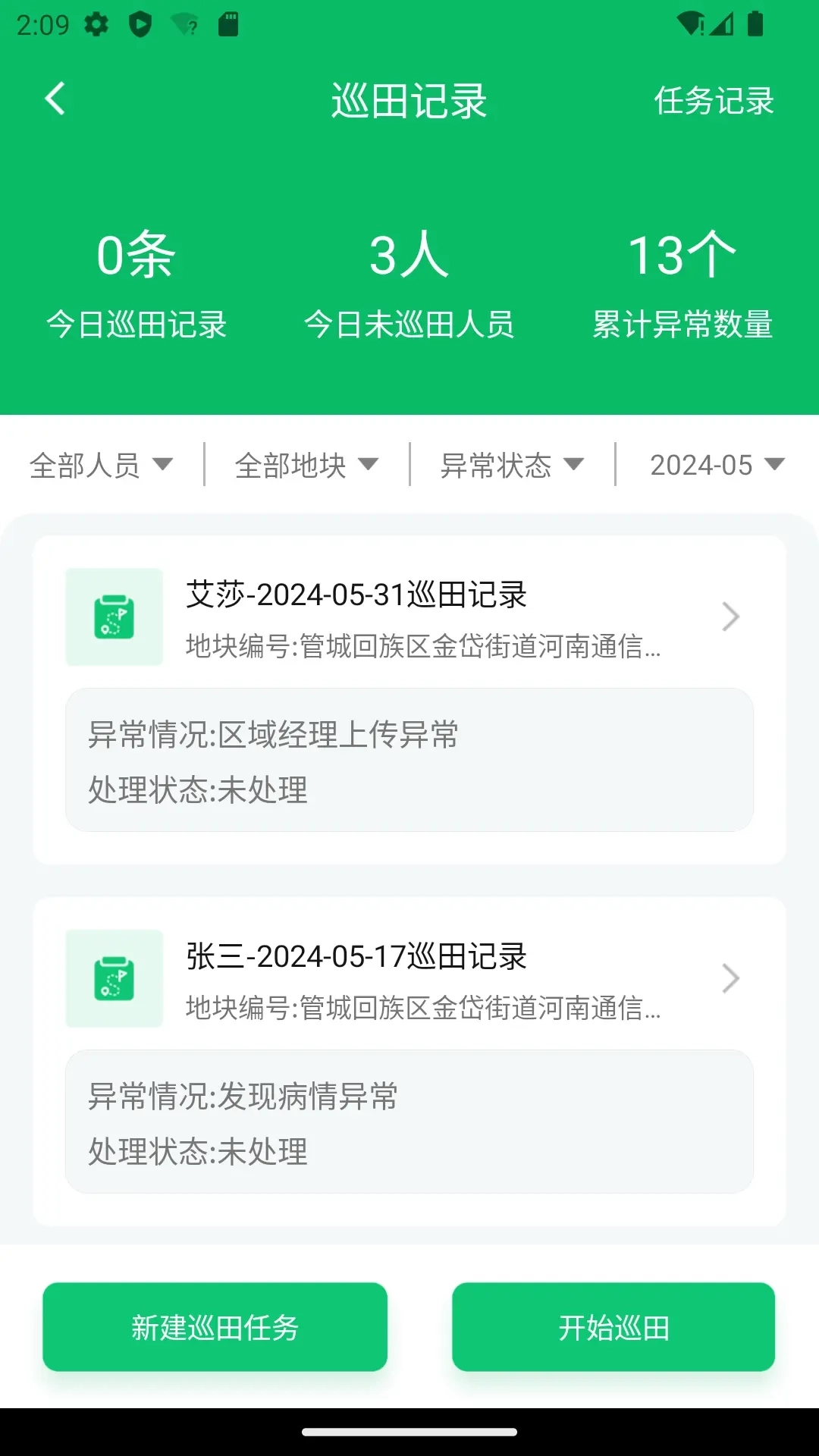Open 任务记录 in the header
The width and height of the screenshot is (819, 1456).
point(714,101)
